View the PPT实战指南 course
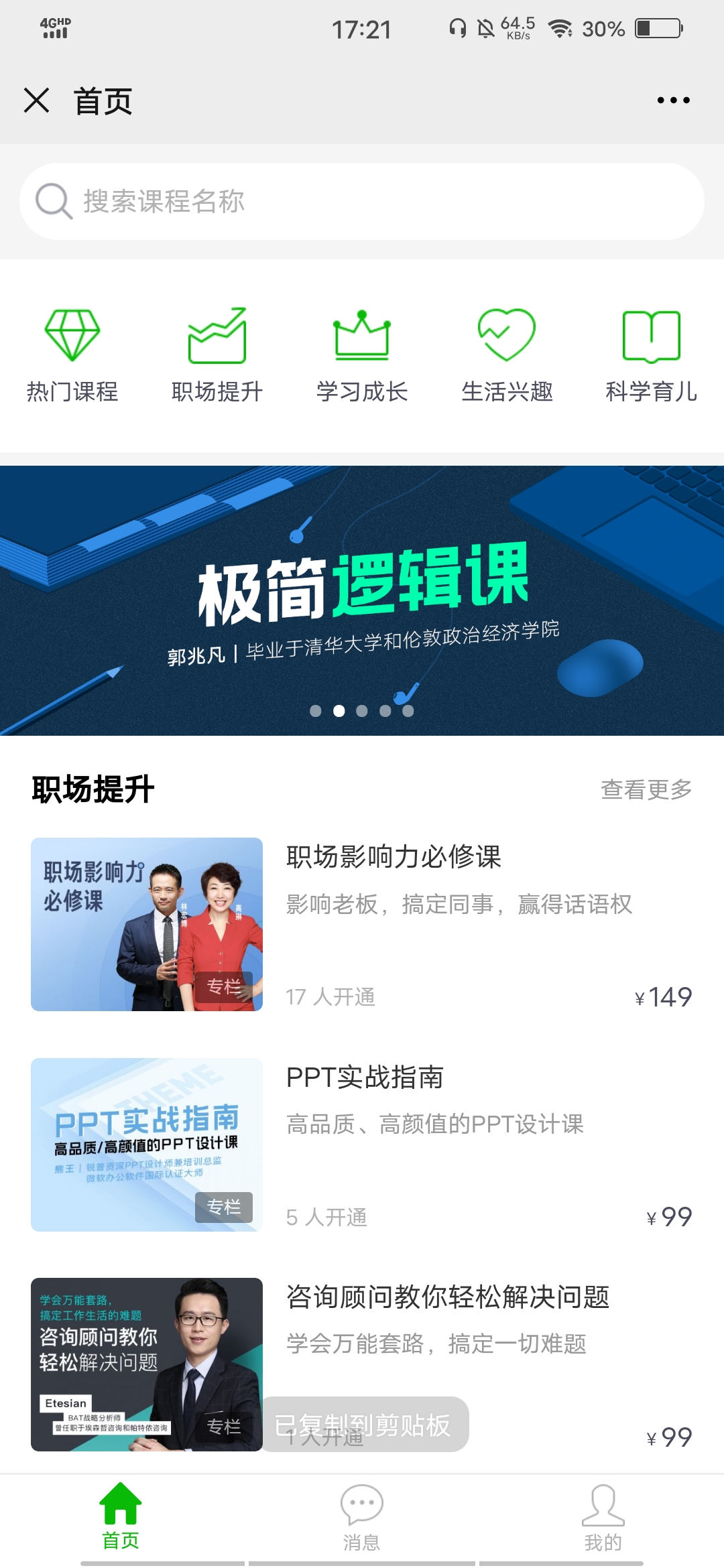 coord(365,1077)
